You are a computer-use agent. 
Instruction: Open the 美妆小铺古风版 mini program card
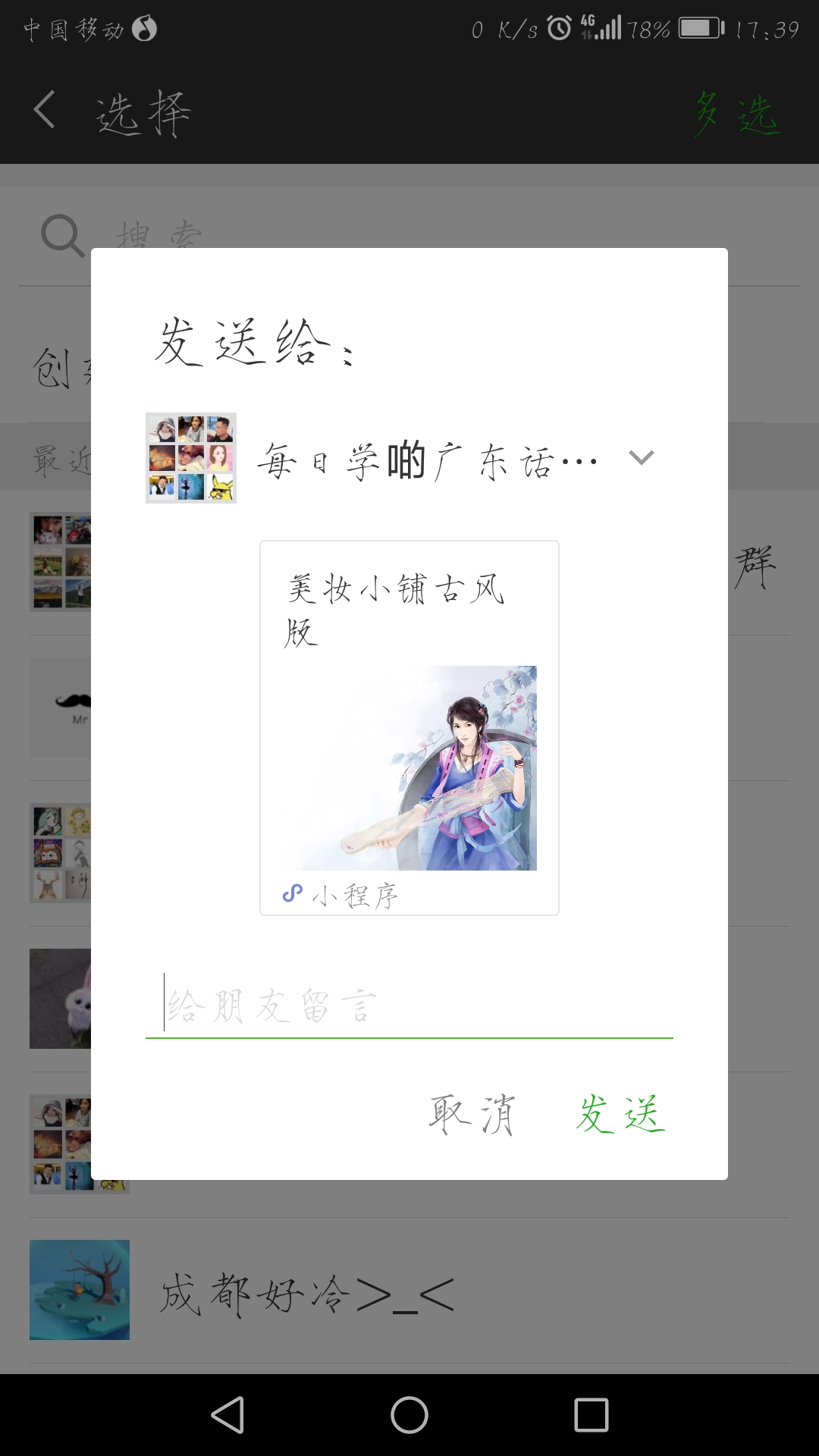(x=409, y=728)
